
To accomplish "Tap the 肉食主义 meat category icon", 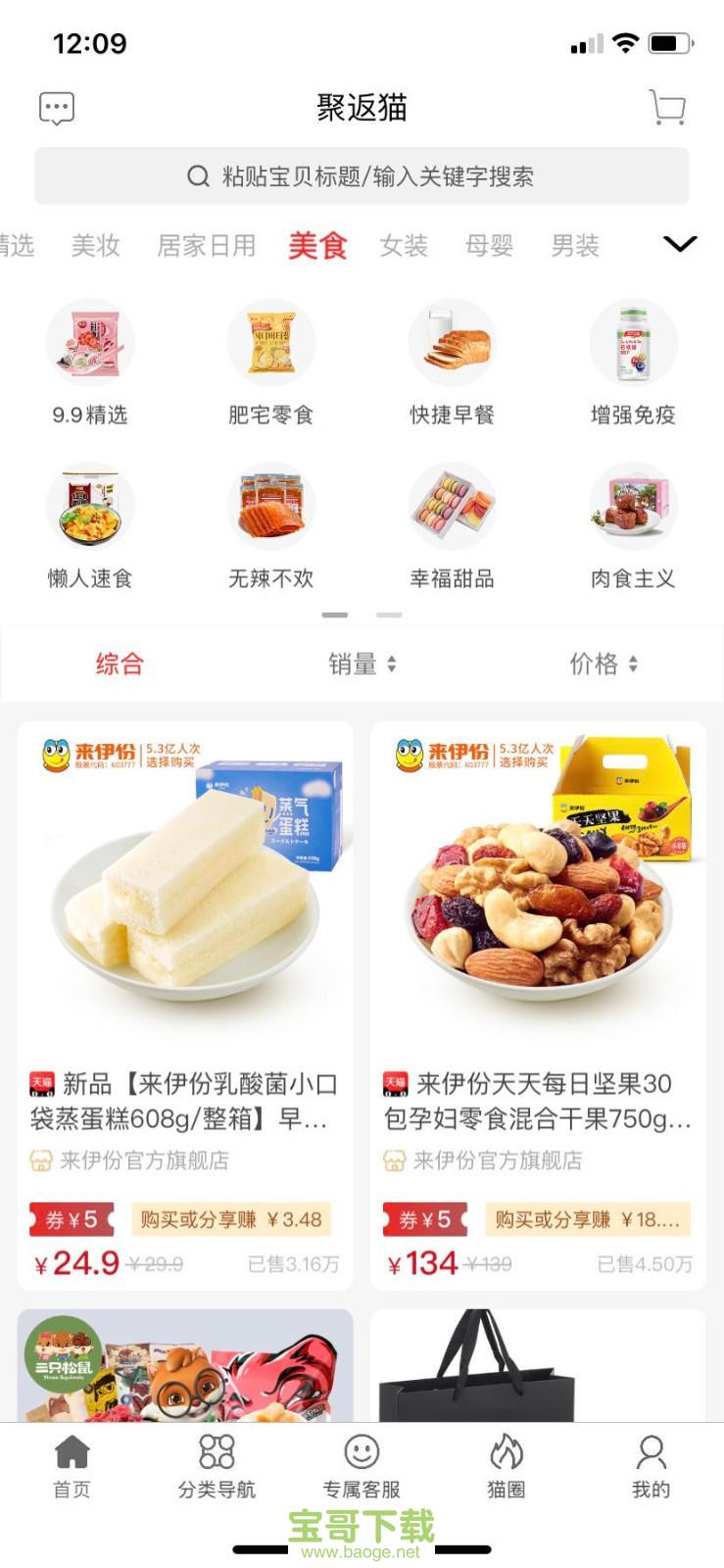I will click(634, 505).
